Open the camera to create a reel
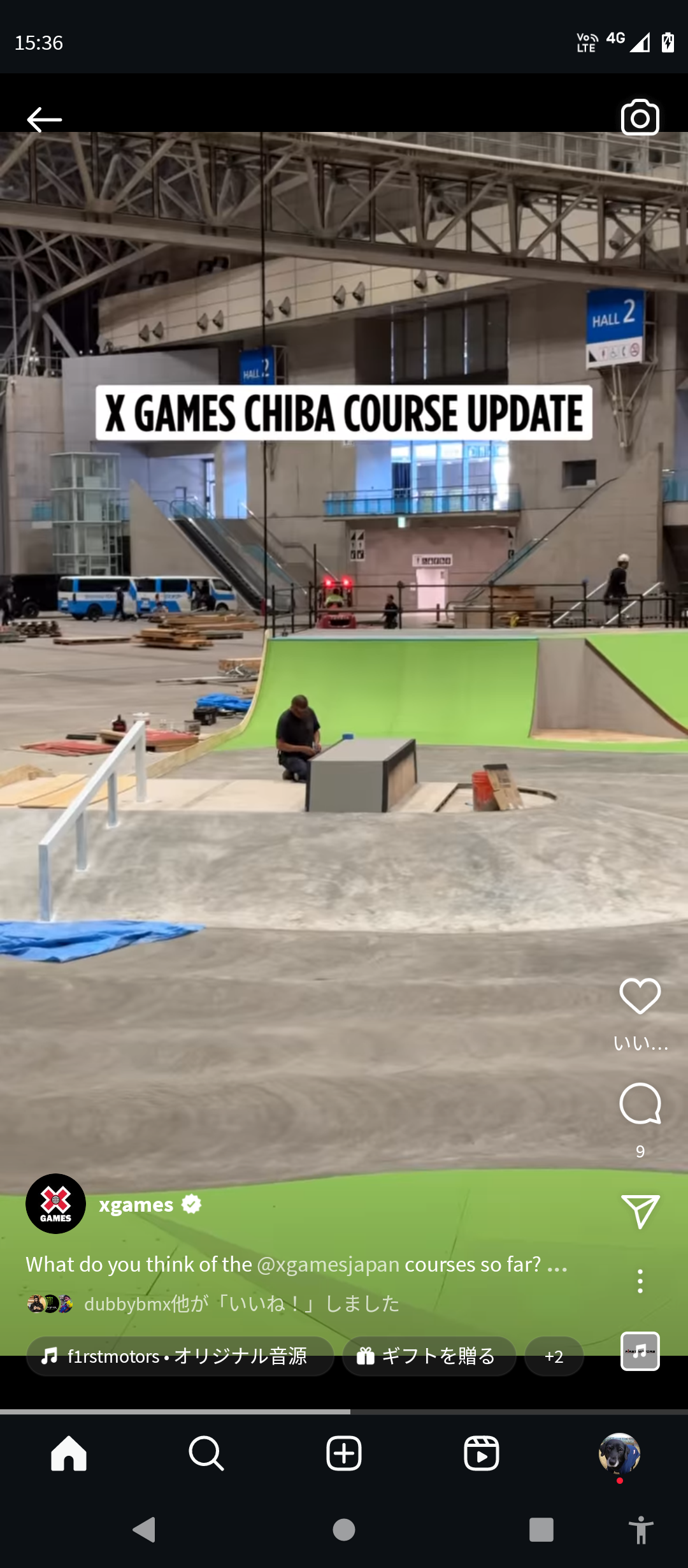Image resolution: width=688 pixels, height=1568 pixels. [x=640, y=118]
